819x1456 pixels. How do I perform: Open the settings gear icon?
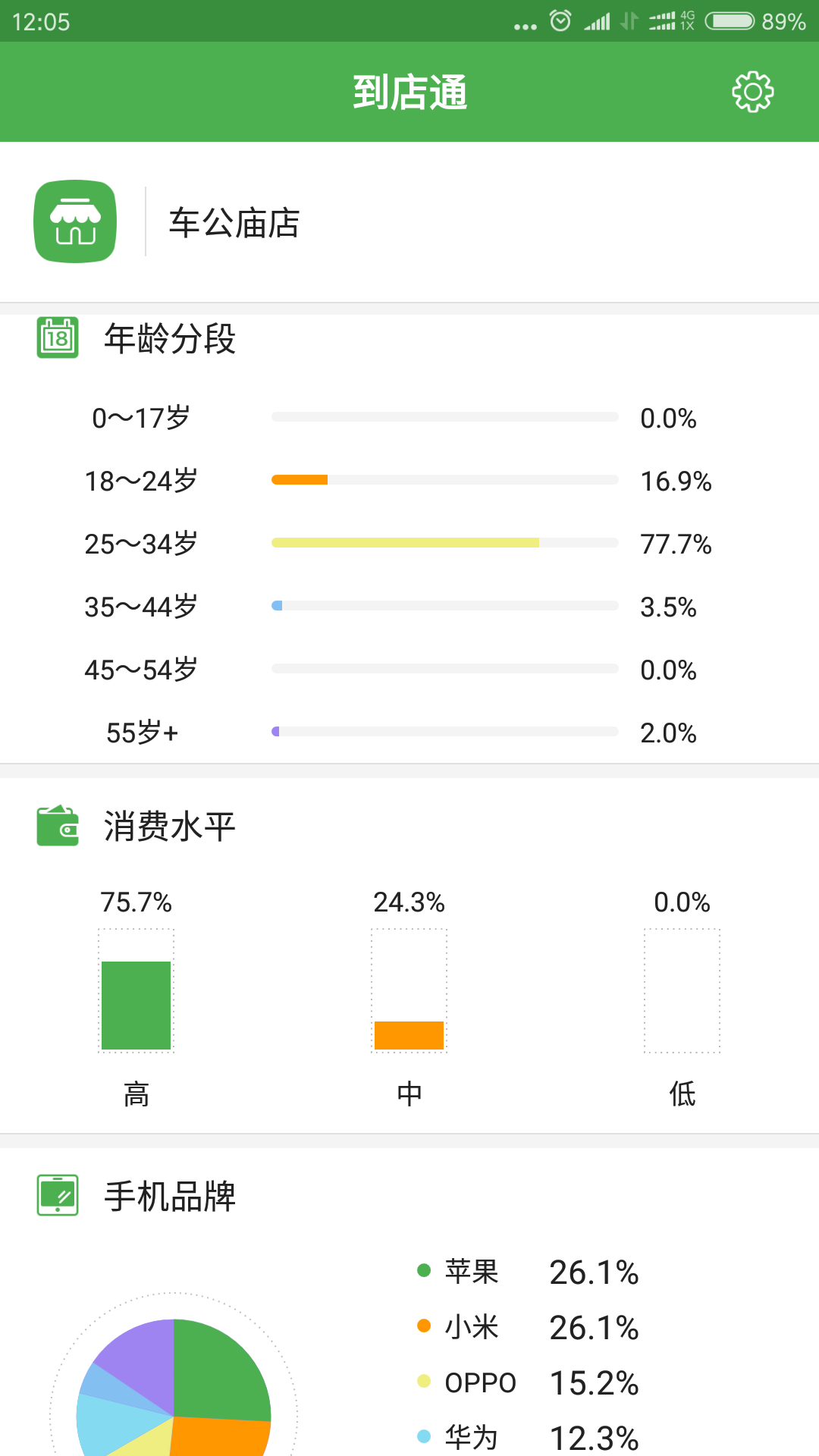(x=752, y=91)
